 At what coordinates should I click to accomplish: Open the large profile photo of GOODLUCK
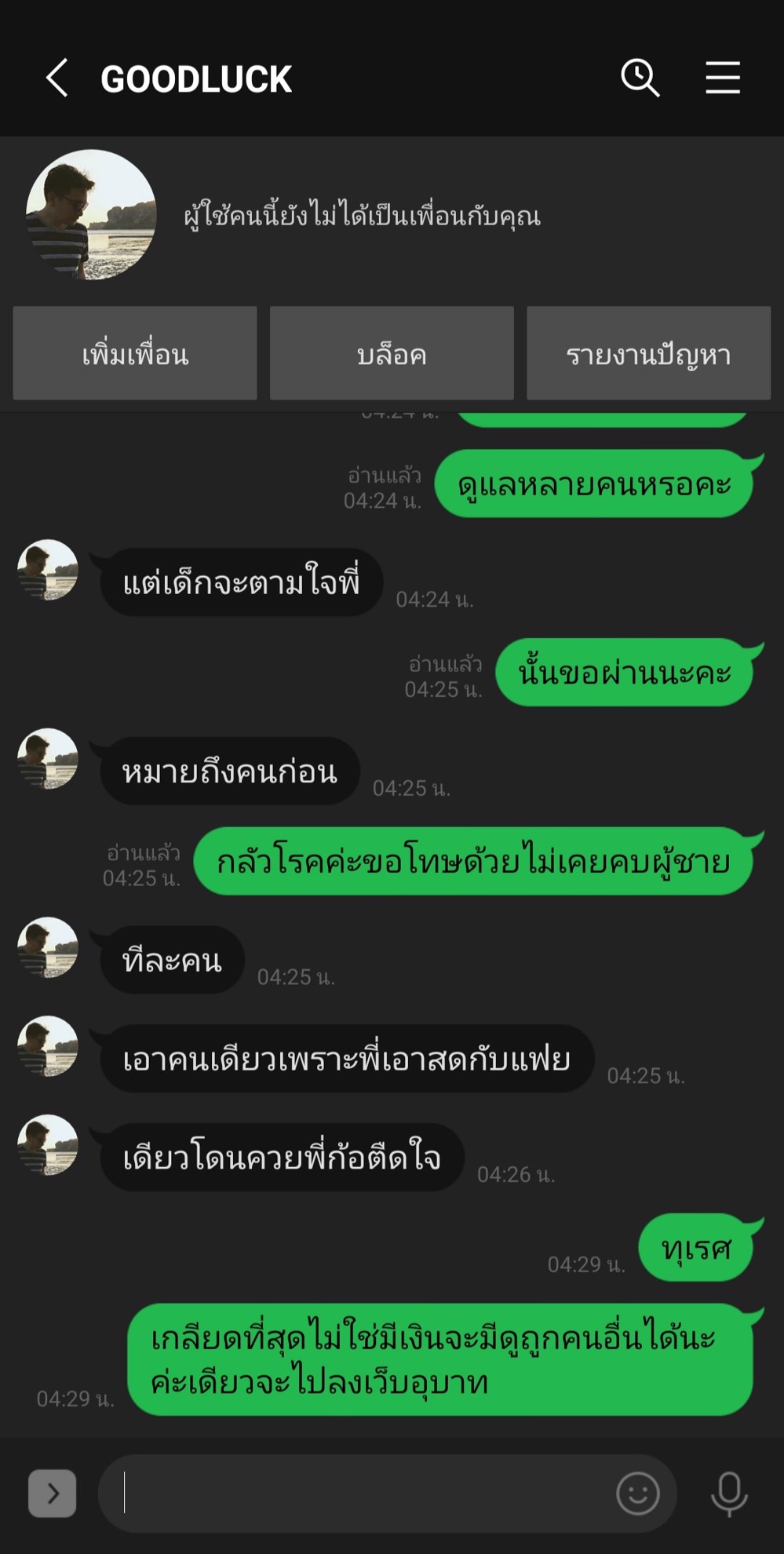click(x=91, y=215)
